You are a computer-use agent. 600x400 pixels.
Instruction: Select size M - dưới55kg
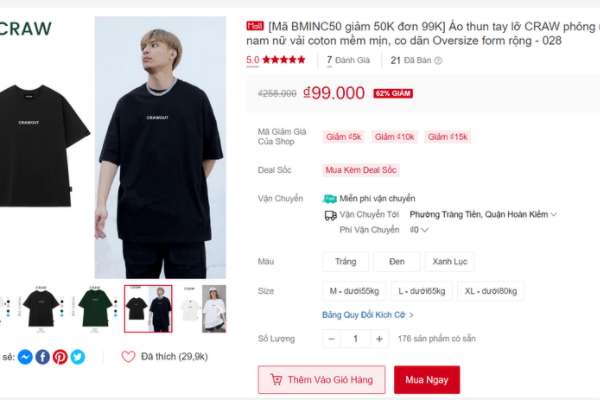pos(354,291)
